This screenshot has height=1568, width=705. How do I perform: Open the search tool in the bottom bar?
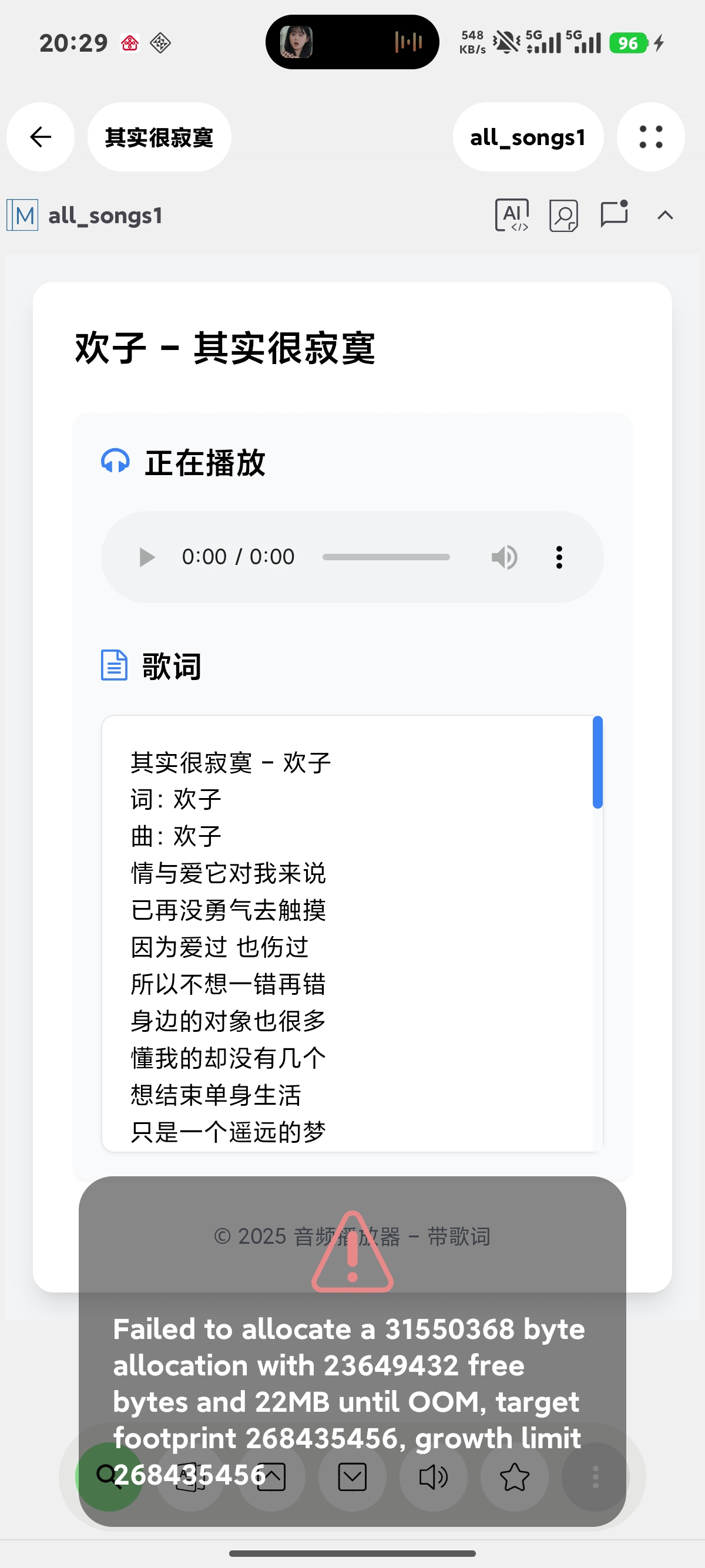109,1477
